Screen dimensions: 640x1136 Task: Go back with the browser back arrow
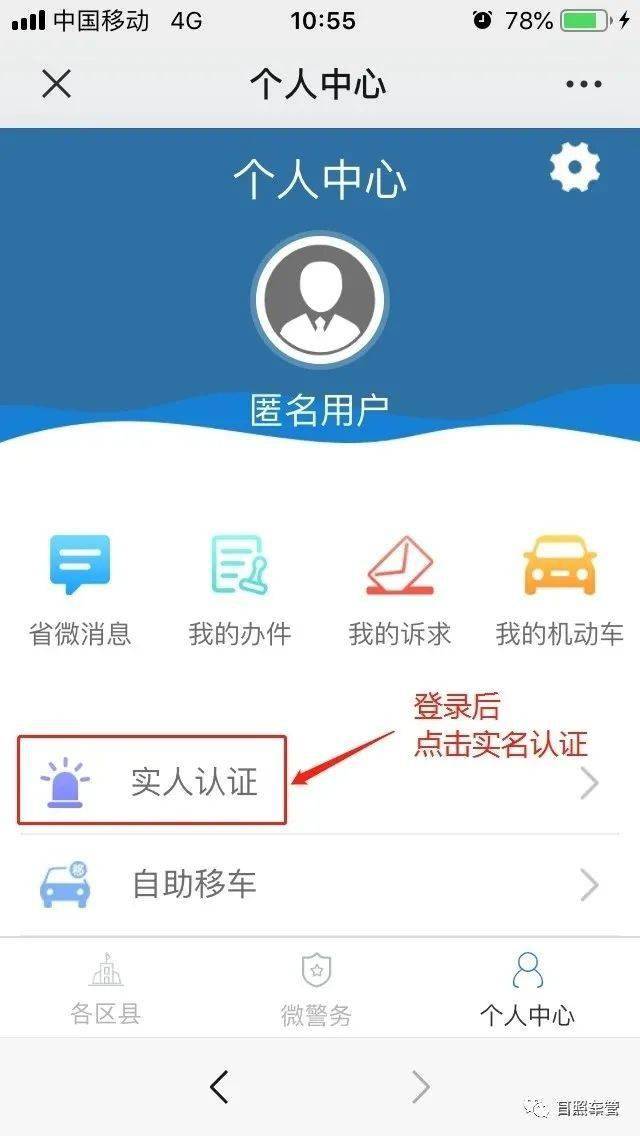[220, 1086]
